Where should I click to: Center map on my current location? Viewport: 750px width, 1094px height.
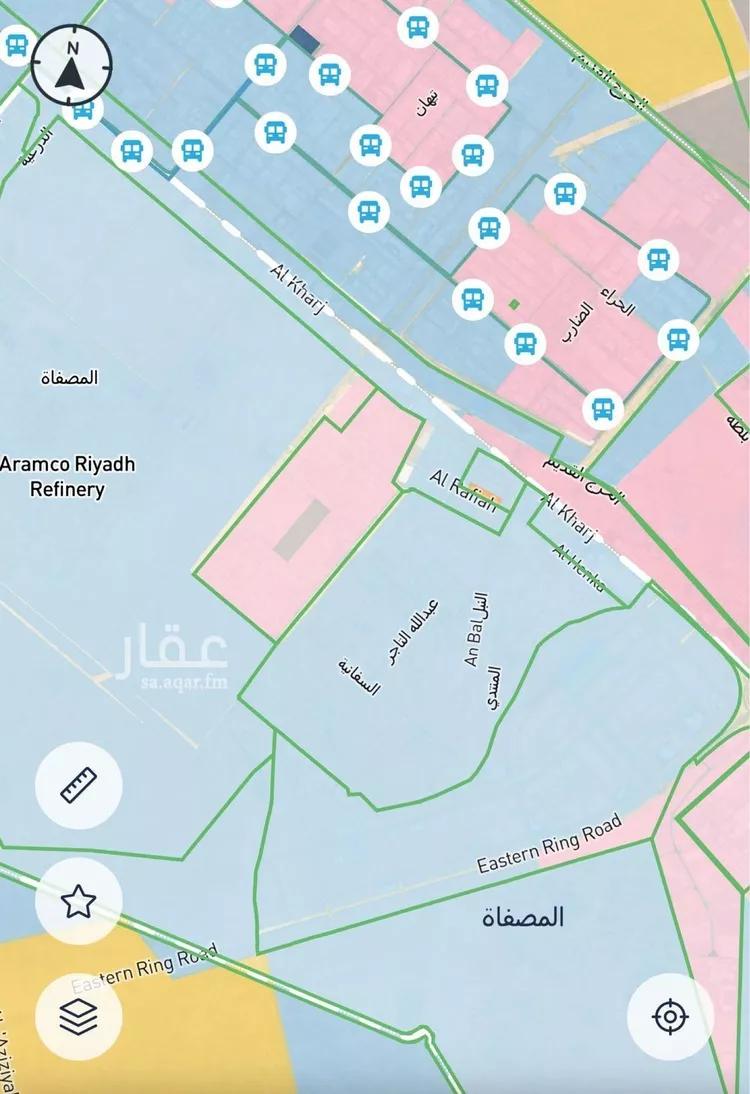(670, 1017)
